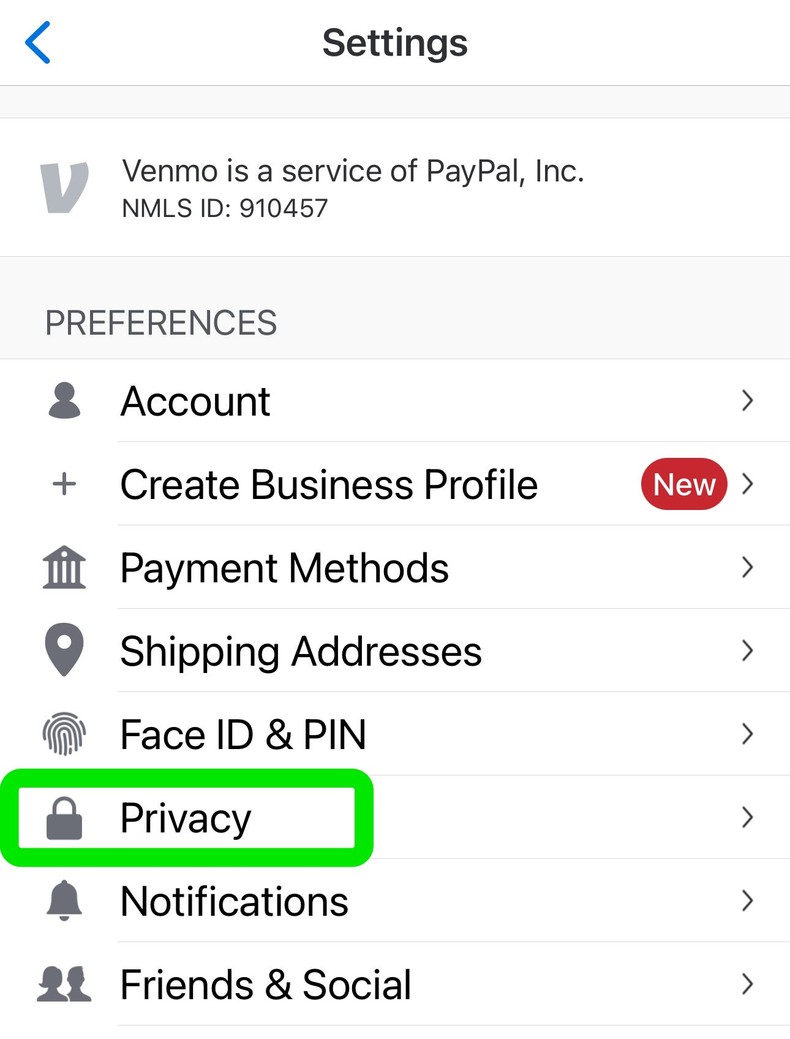The image size is (790, 1039).
Task: Tap the two-people icon for Friends & Social
Action: click(62, 984)
